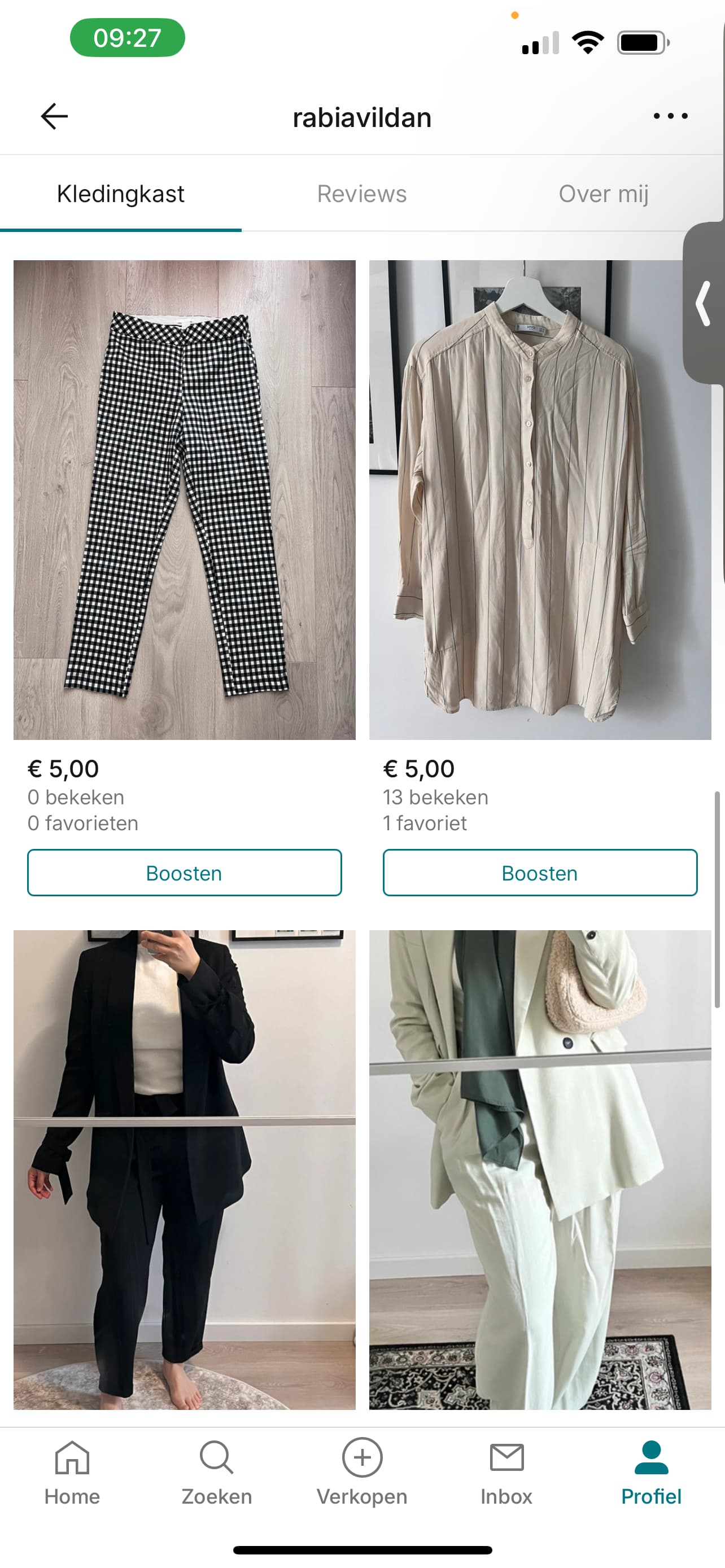This screenshot has height=1568, width=725.
Task: Start selling via the Verkopen tab
Action: (x=361, y=1473)
